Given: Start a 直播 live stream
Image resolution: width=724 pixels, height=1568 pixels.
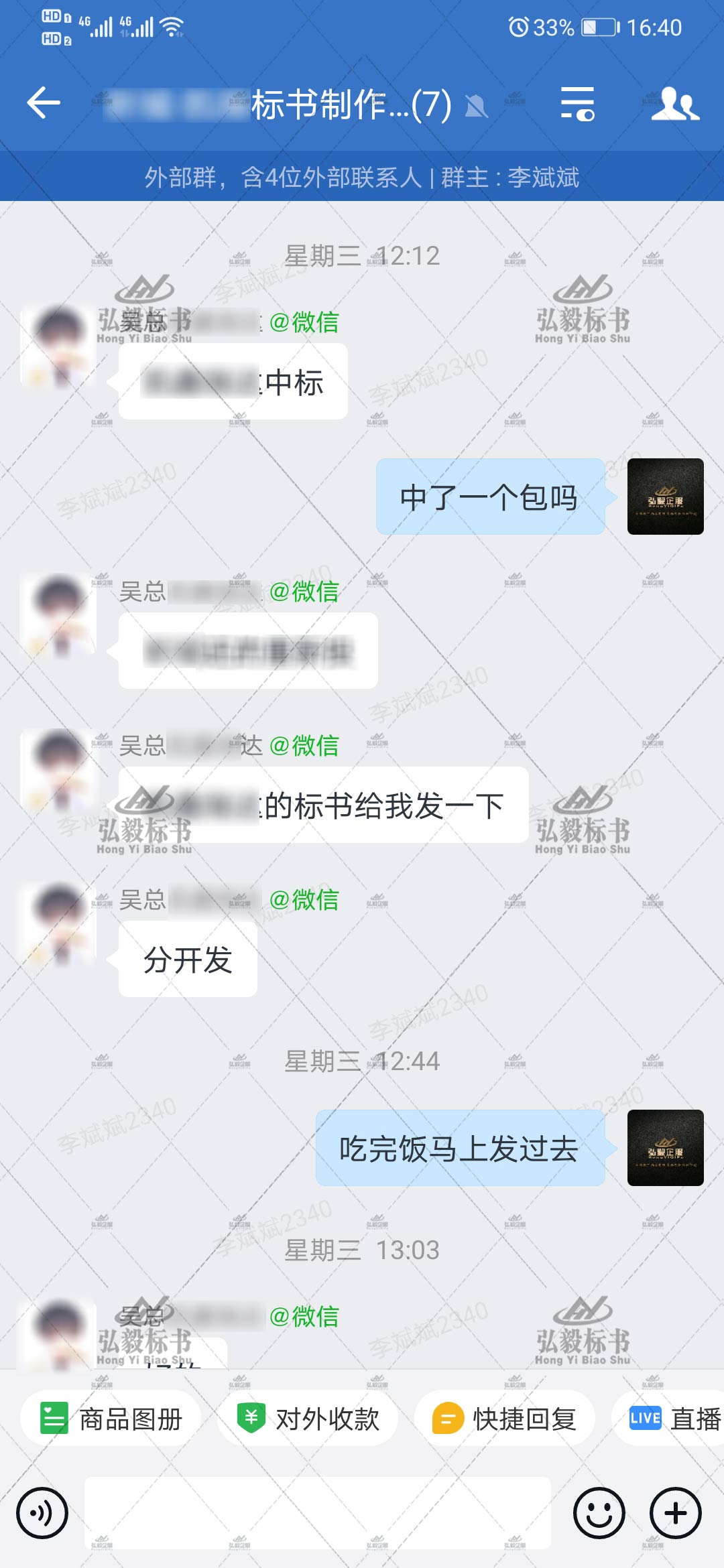Looking at the screenshot, I should click(677, 1417).
